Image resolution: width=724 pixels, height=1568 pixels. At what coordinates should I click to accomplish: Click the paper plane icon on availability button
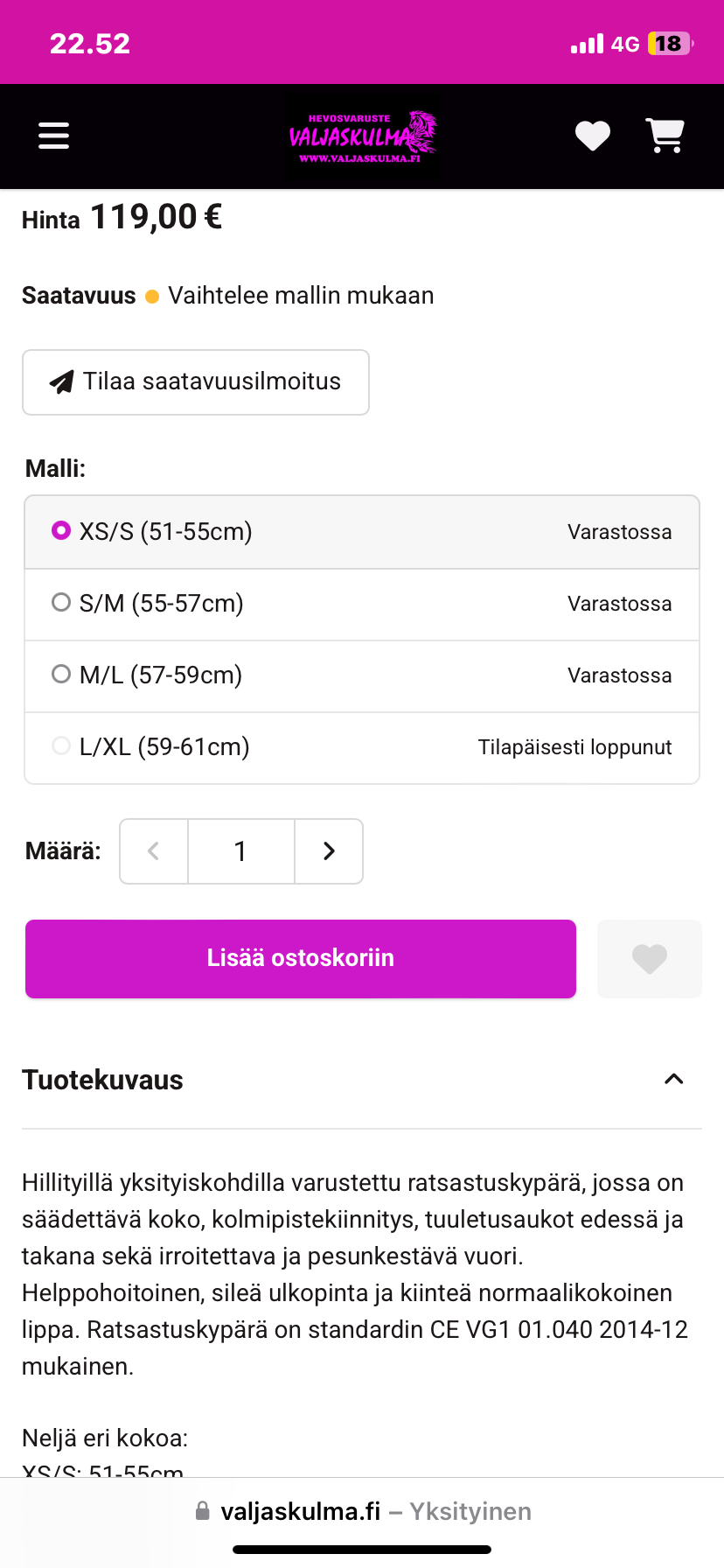[59, 381]
